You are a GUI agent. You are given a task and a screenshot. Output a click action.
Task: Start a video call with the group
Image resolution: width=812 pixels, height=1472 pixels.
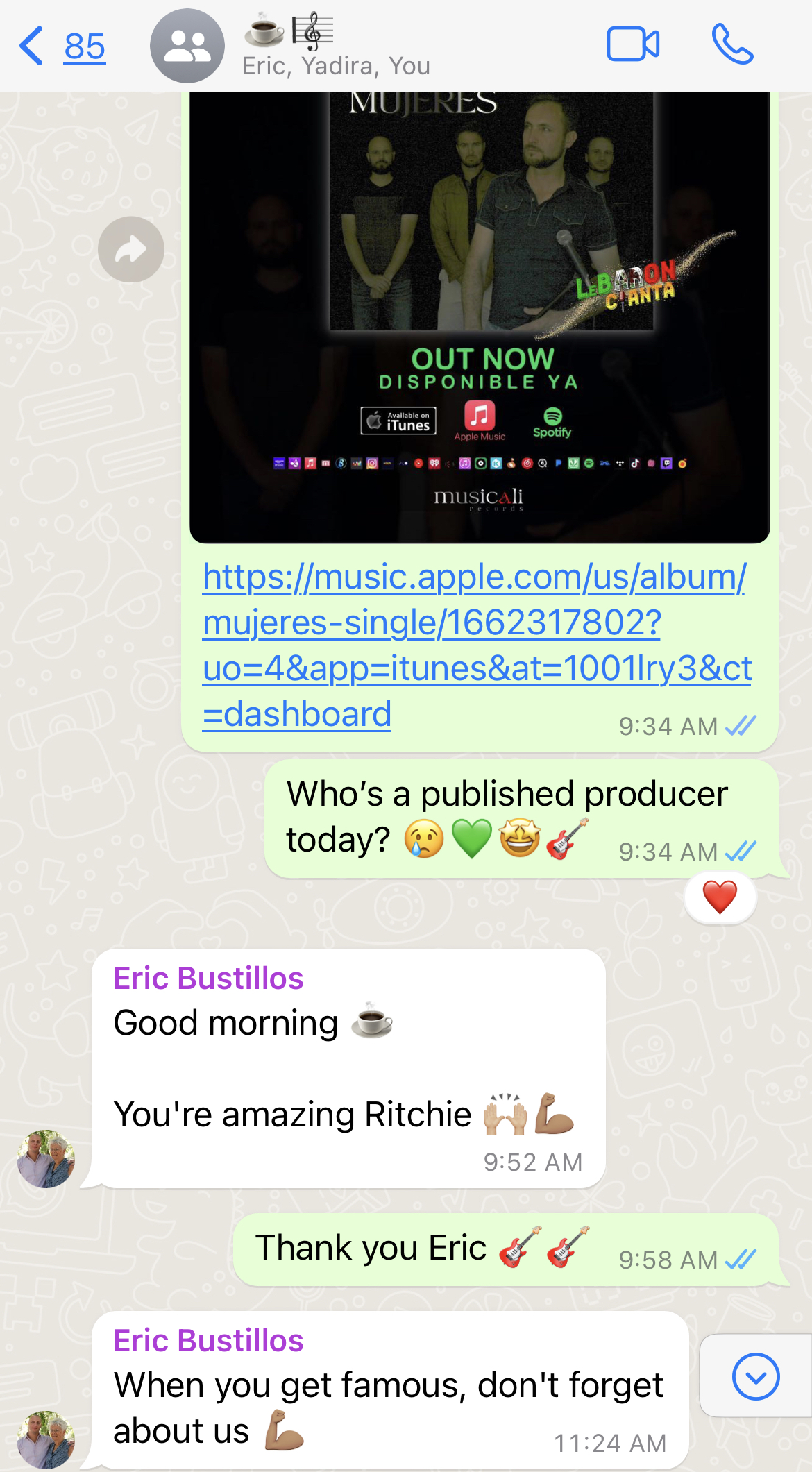(632, 45)
